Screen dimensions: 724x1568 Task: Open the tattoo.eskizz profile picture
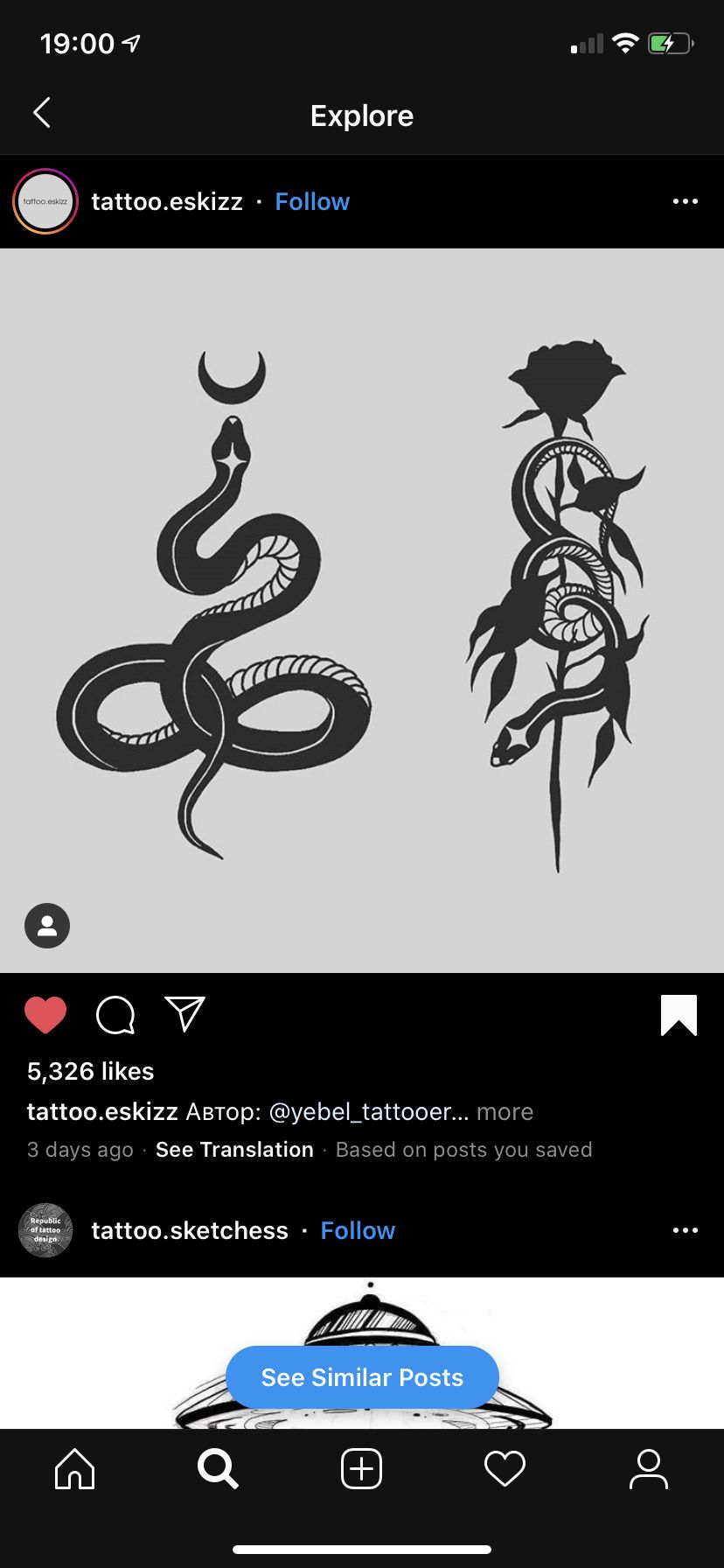[x=45, y=201]
